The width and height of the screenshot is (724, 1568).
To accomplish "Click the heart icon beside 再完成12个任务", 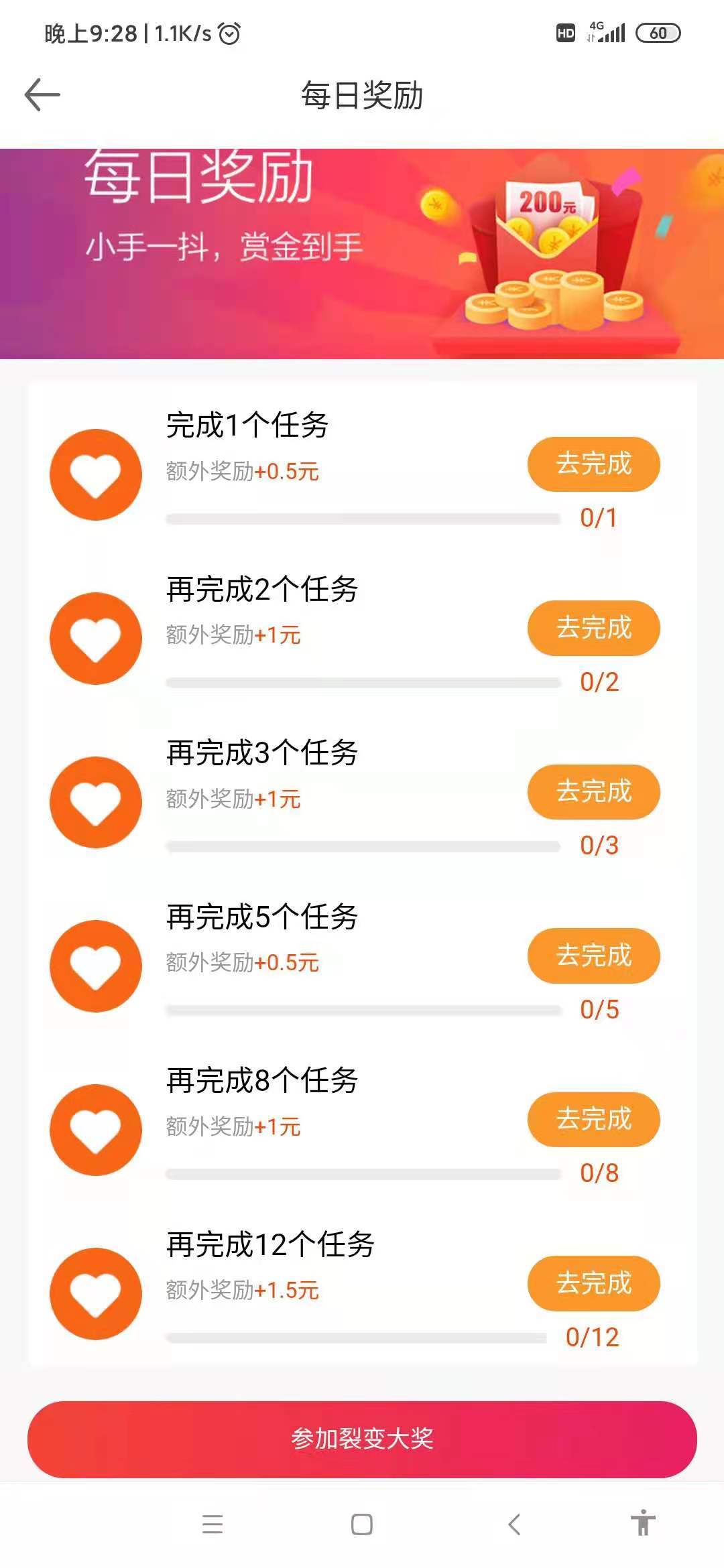I will pyautogui.click(x=95, y=1295).
